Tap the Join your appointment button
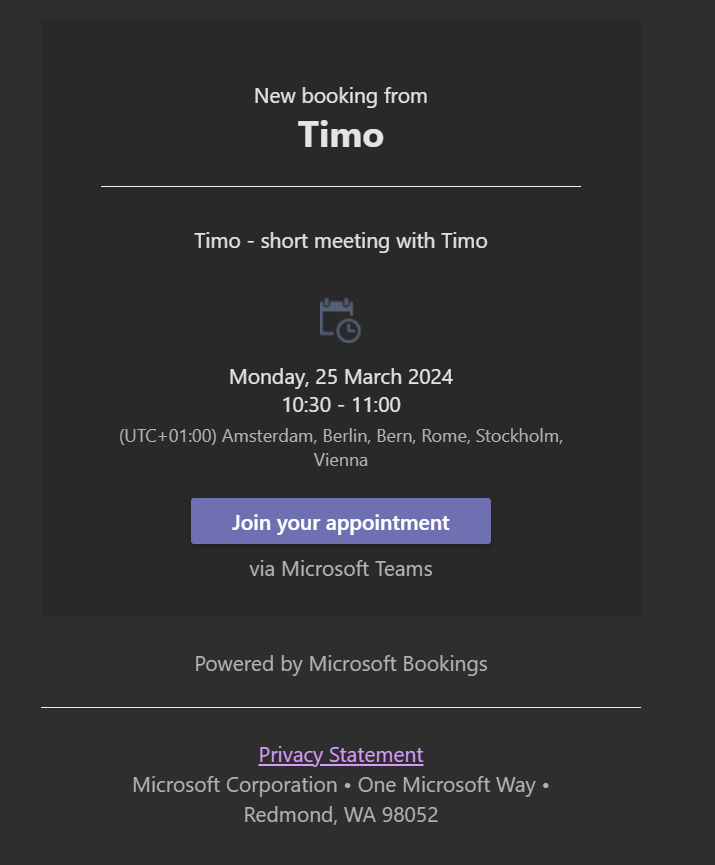Screen dimensions: 715x865 340,522
